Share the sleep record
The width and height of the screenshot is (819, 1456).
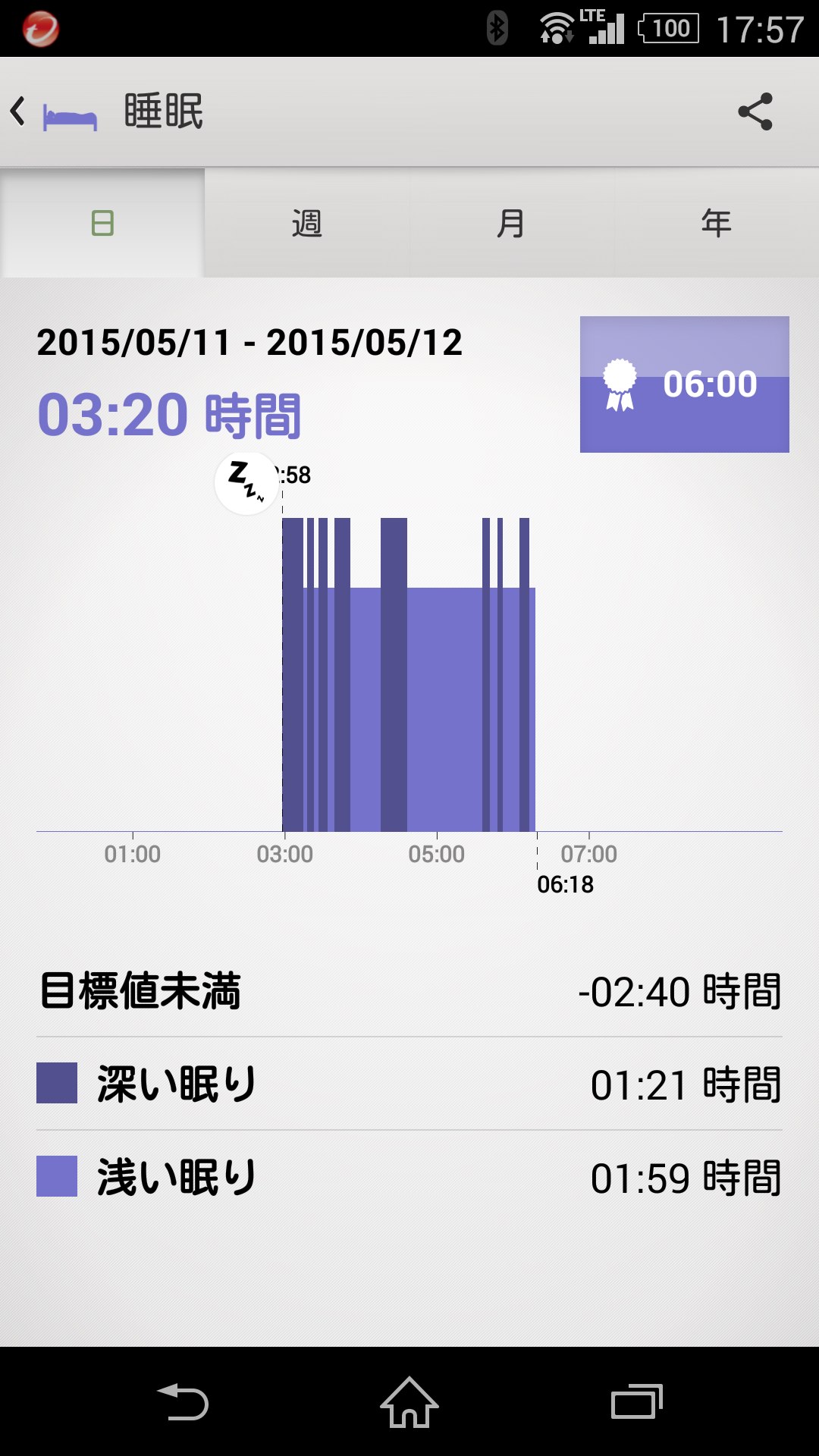(x=755, y=112)
